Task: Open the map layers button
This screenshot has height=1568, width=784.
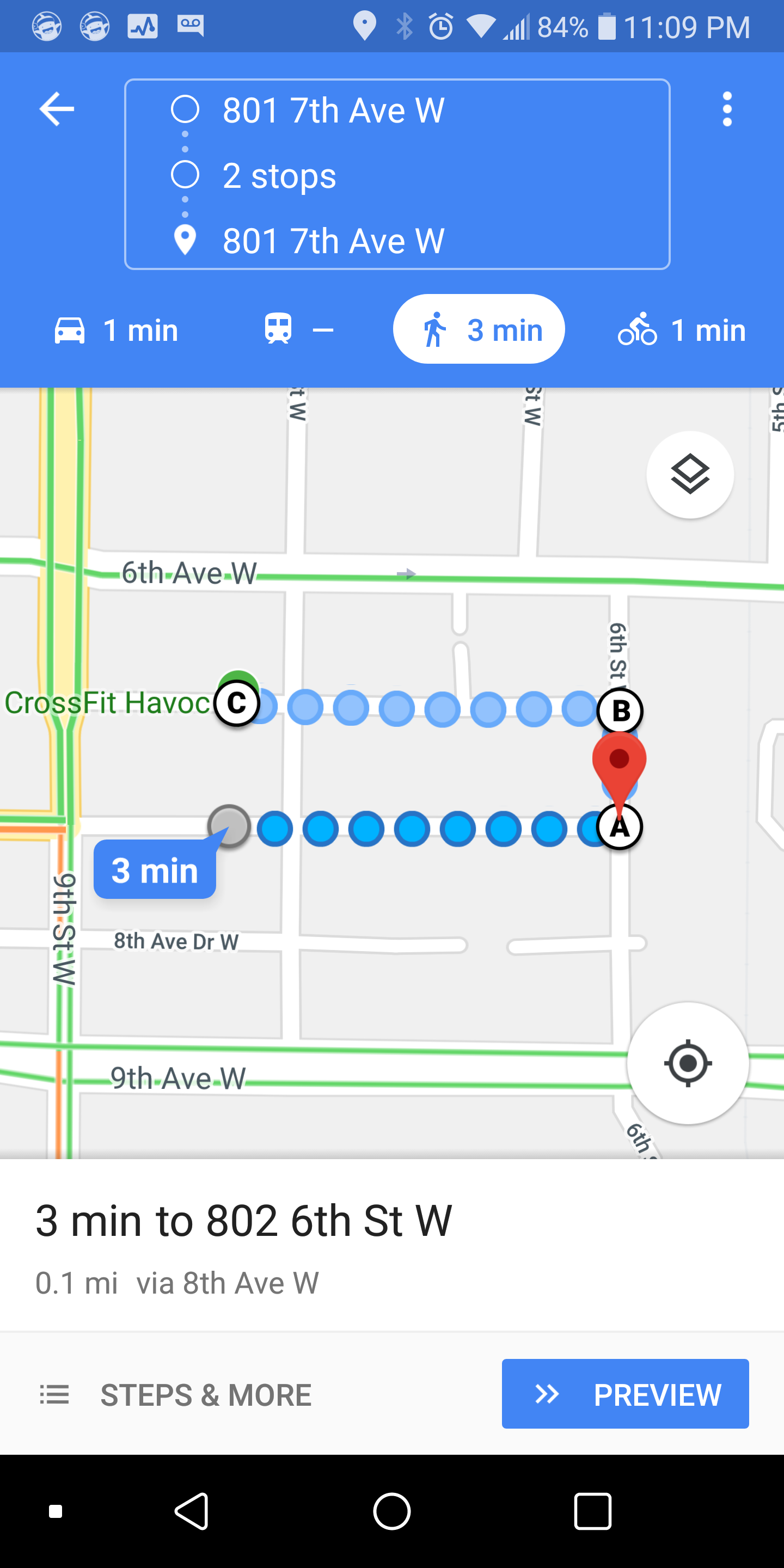Action: 690,475
